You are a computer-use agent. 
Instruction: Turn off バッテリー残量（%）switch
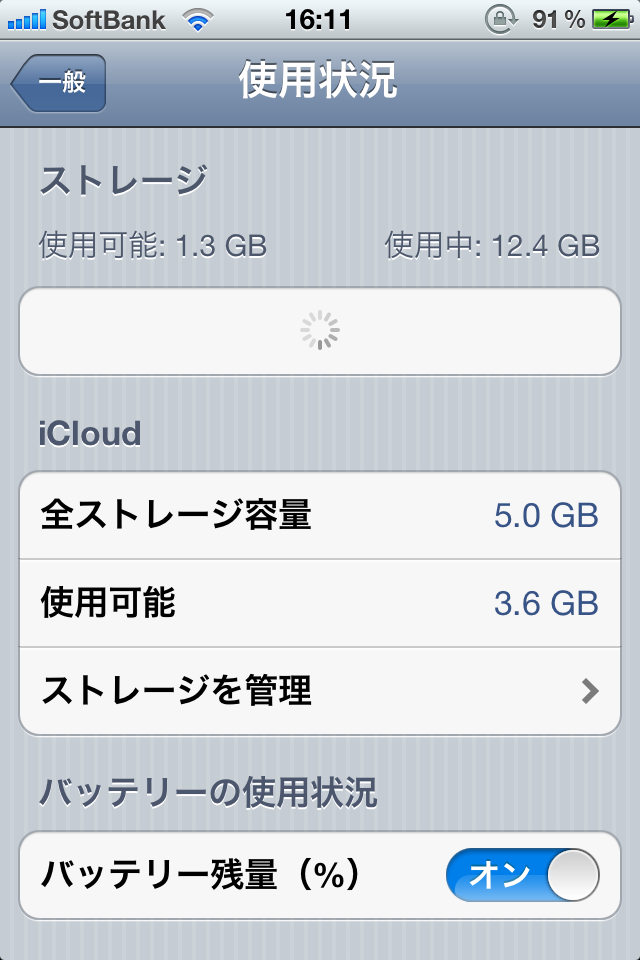click(x=522, y=876)
